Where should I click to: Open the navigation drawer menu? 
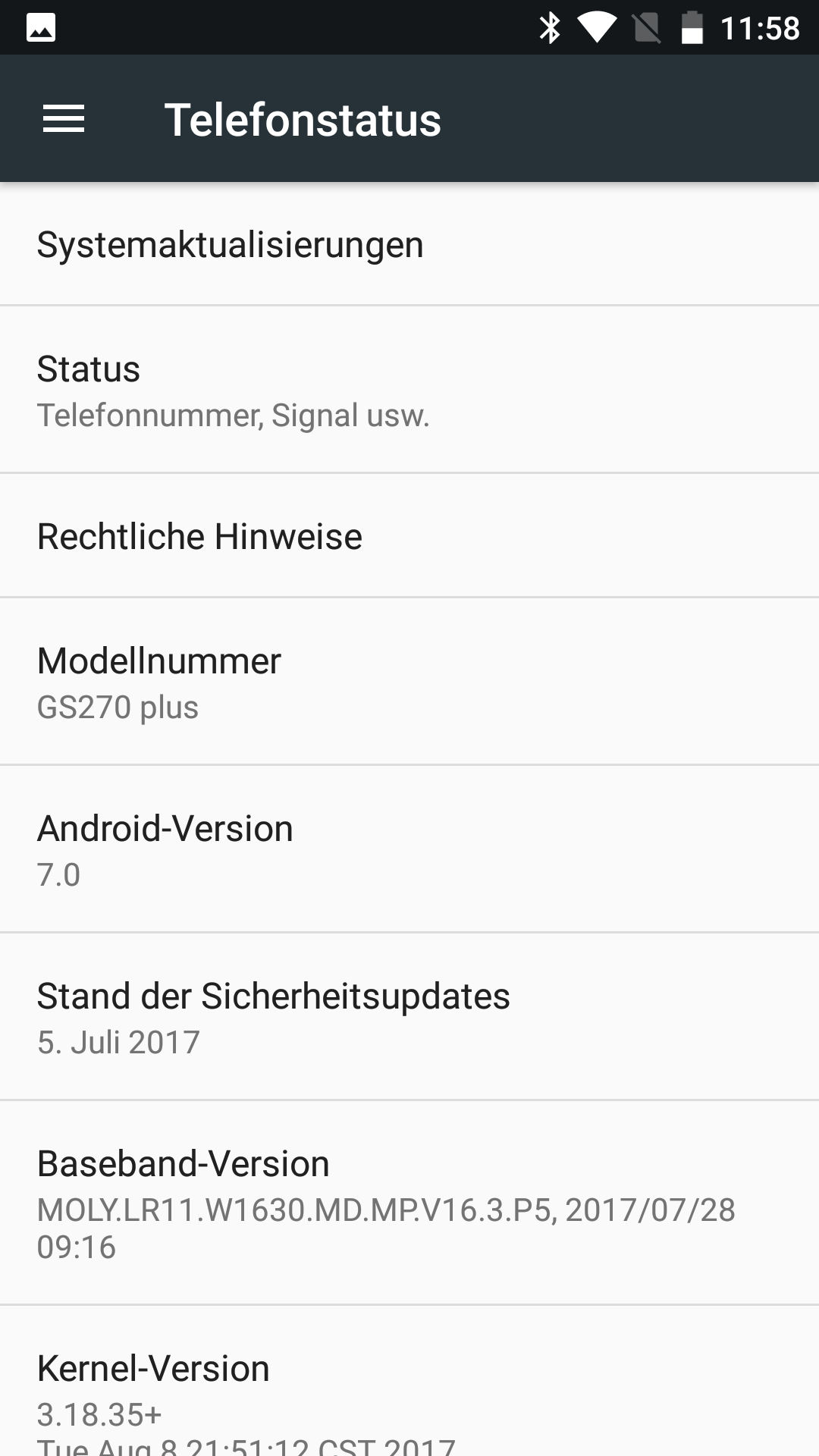[x=64, y=119]
